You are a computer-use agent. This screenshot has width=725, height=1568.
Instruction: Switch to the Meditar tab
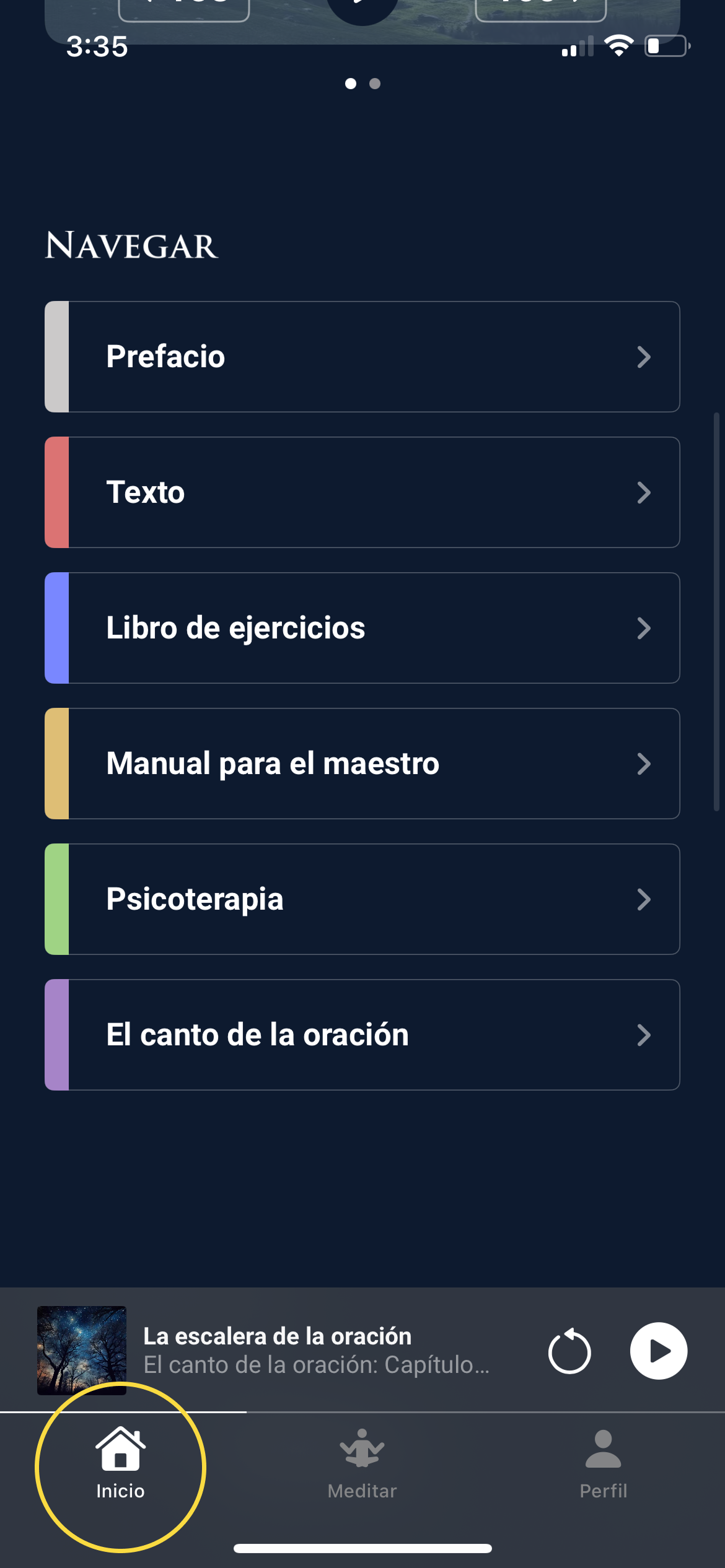(x=362, y=1465)
